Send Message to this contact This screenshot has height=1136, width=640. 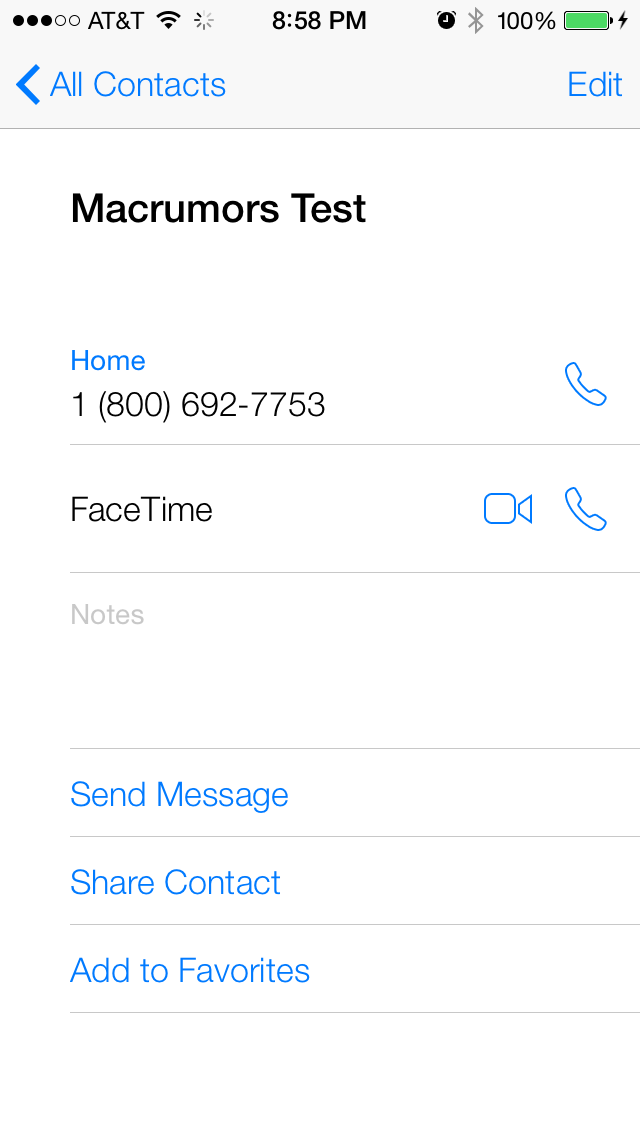point(355,793)
